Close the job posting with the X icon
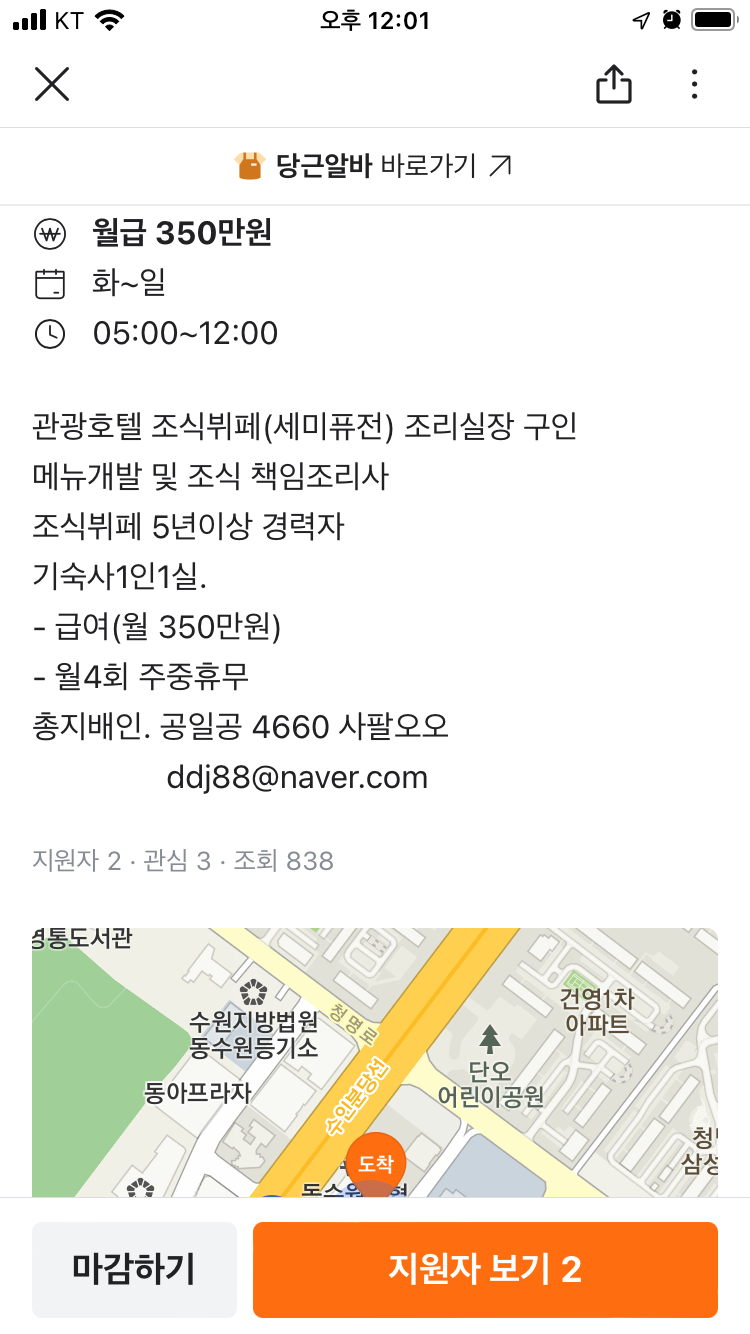This screenshot has width=750, height=1334. (52, 84)
